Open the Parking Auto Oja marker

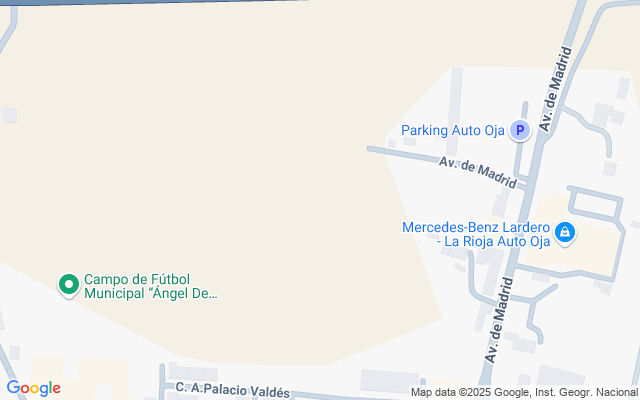click(520, 130)
